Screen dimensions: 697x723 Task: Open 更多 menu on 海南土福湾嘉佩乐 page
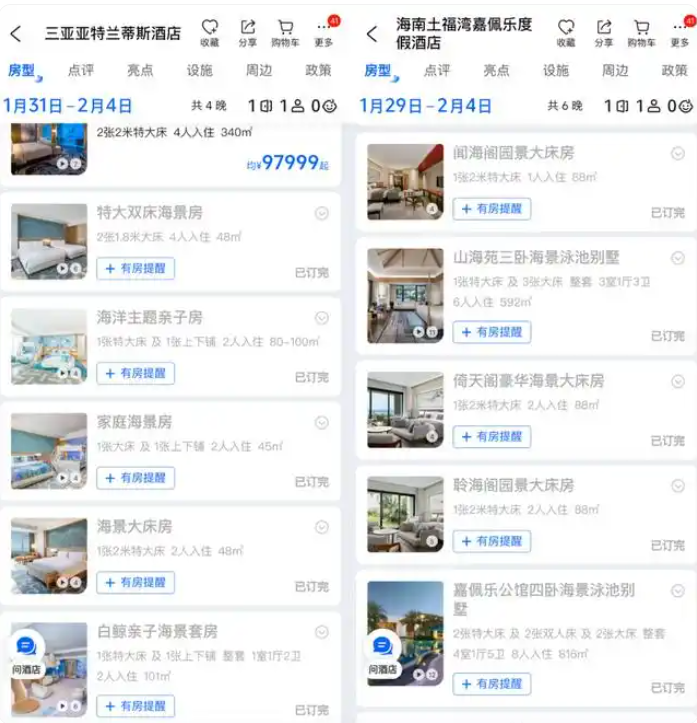[680, 33]
